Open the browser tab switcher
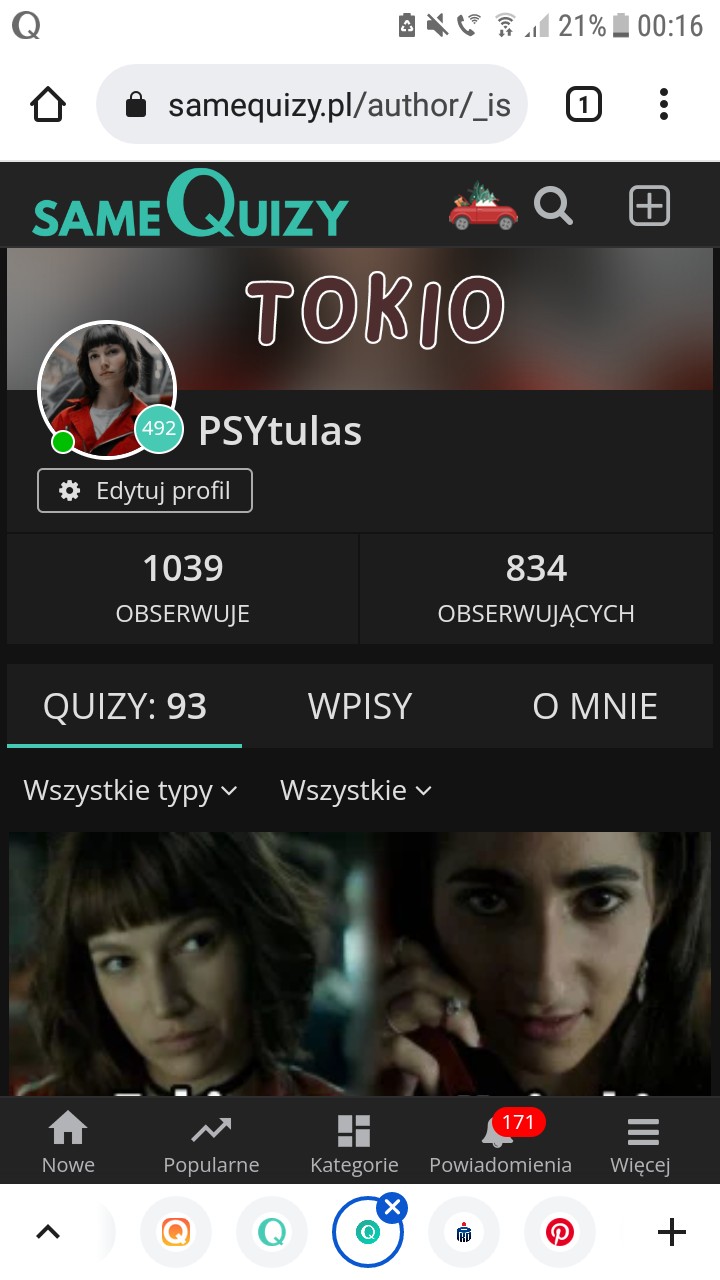720x1280 pixels. tap(583, 105)
